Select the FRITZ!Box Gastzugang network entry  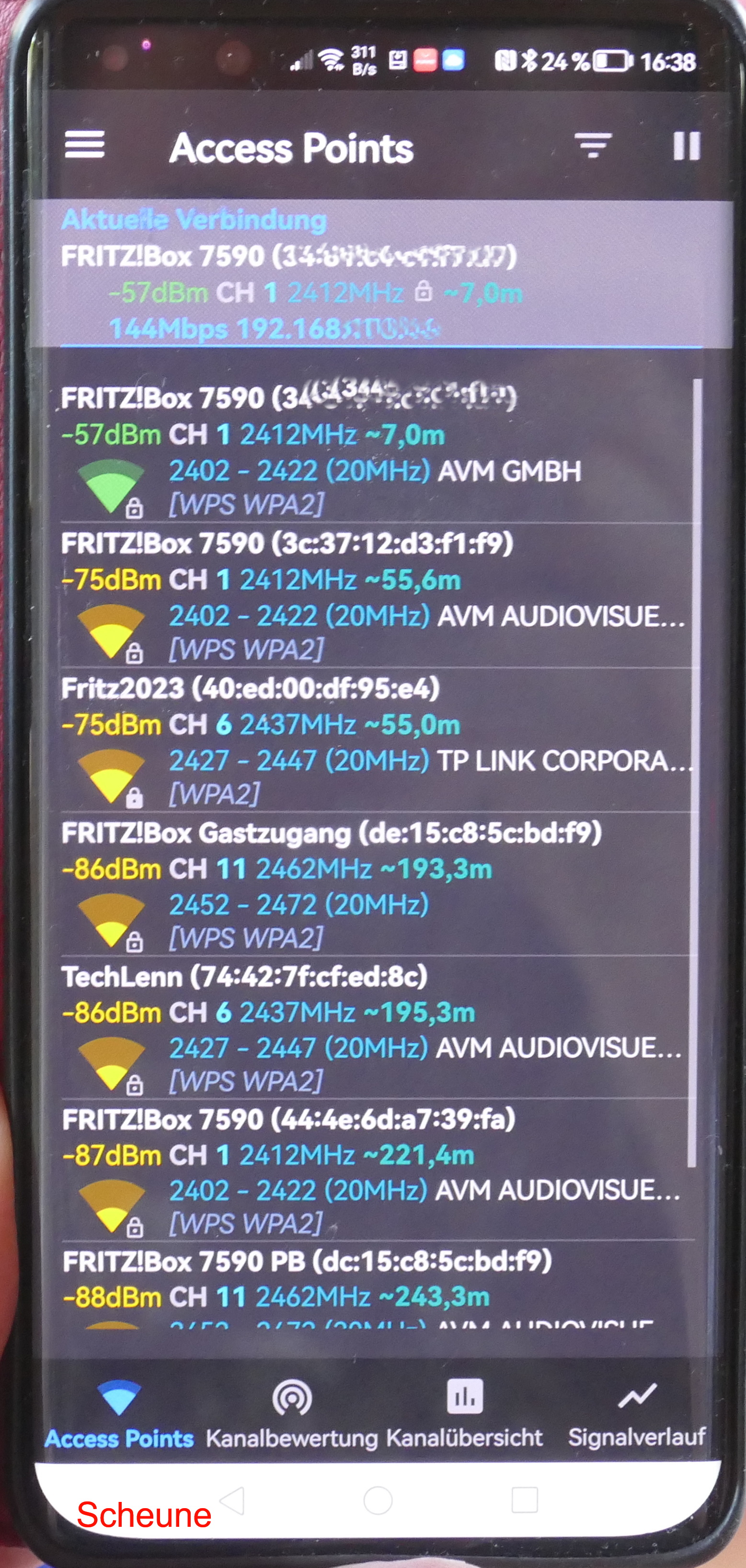click(366, 884)
